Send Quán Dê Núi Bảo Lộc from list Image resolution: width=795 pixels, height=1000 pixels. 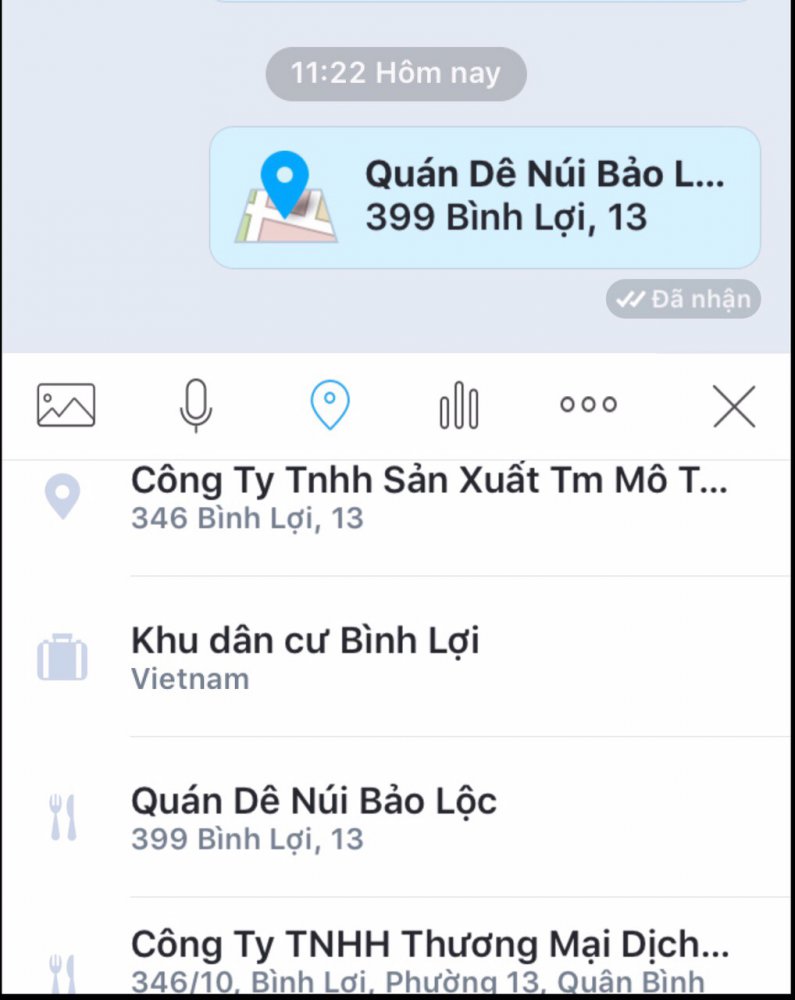click(x=314, y=817)
